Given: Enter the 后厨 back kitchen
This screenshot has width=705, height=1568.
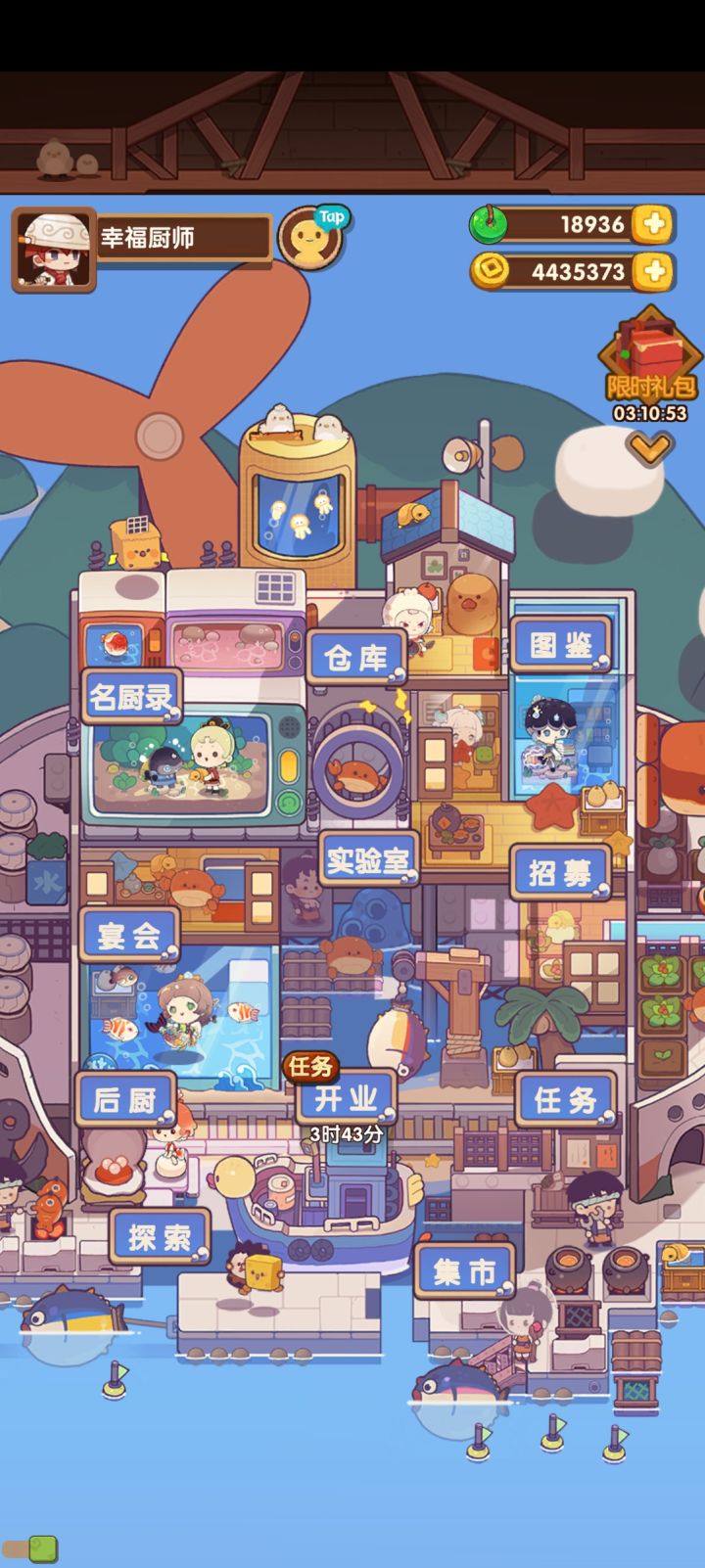Looking at the screenshot, I should (x=126, y=1100).
